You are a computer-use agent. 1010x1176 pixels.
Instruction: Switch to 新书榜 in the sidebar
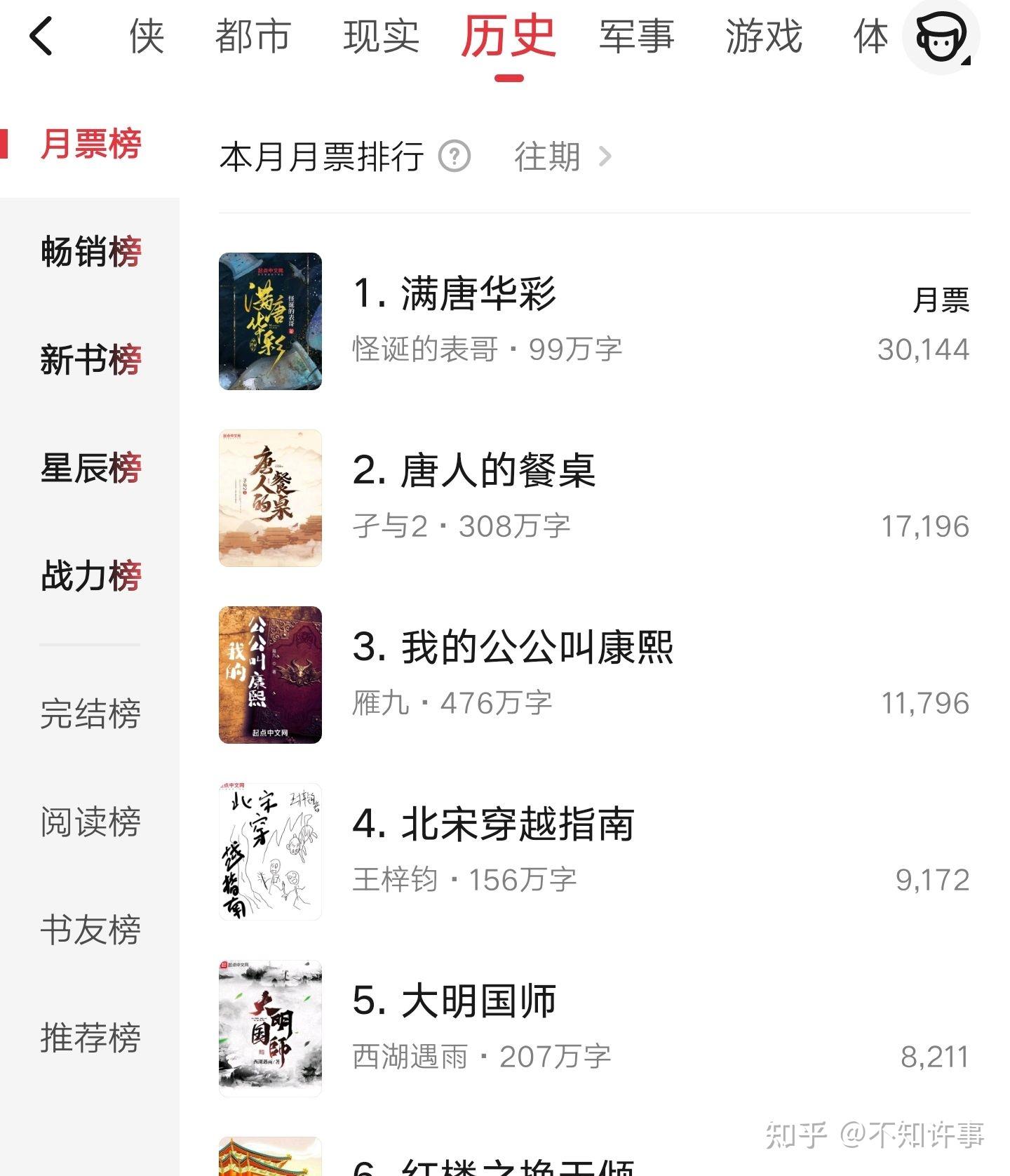(x=90, y=360)
